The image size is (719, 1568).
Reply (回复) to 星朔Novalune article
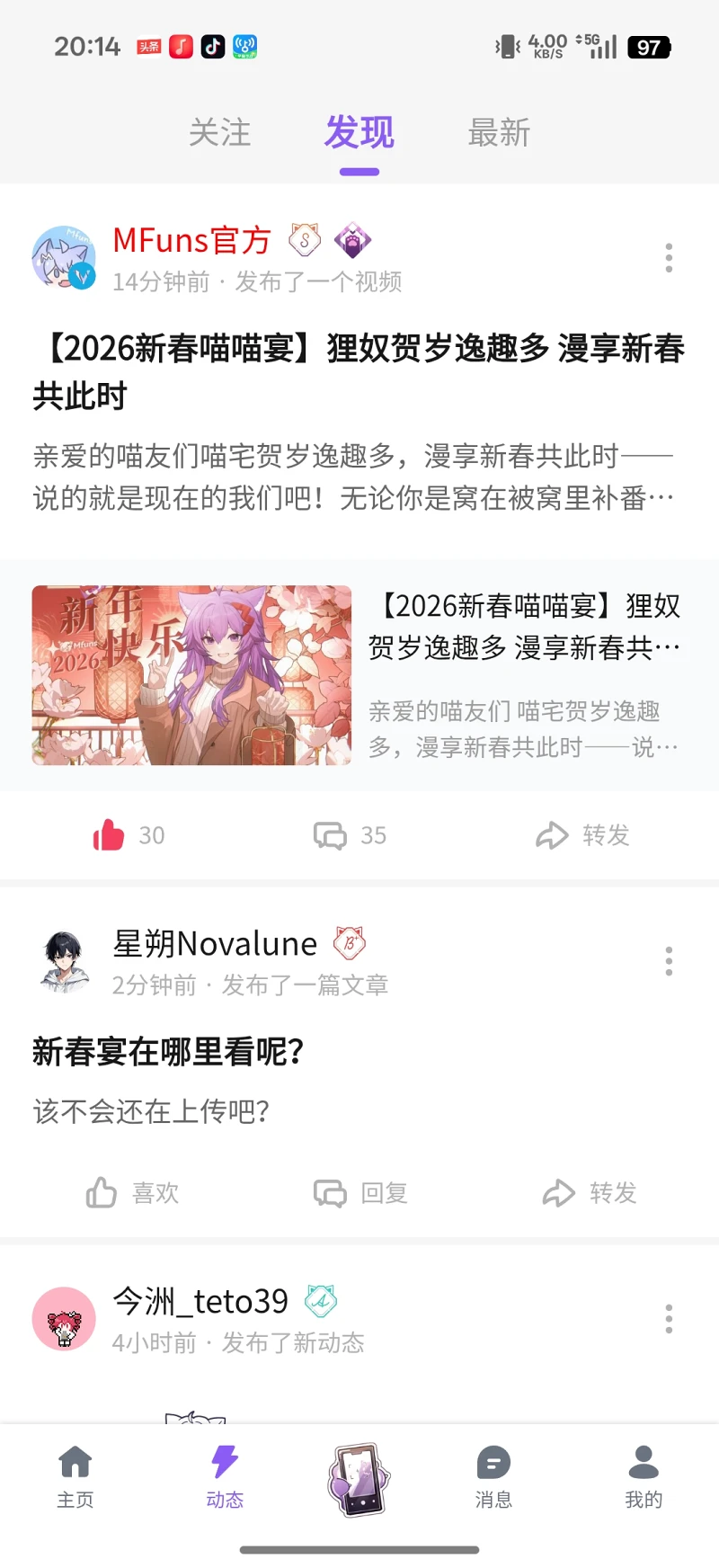coord(360,1193)
